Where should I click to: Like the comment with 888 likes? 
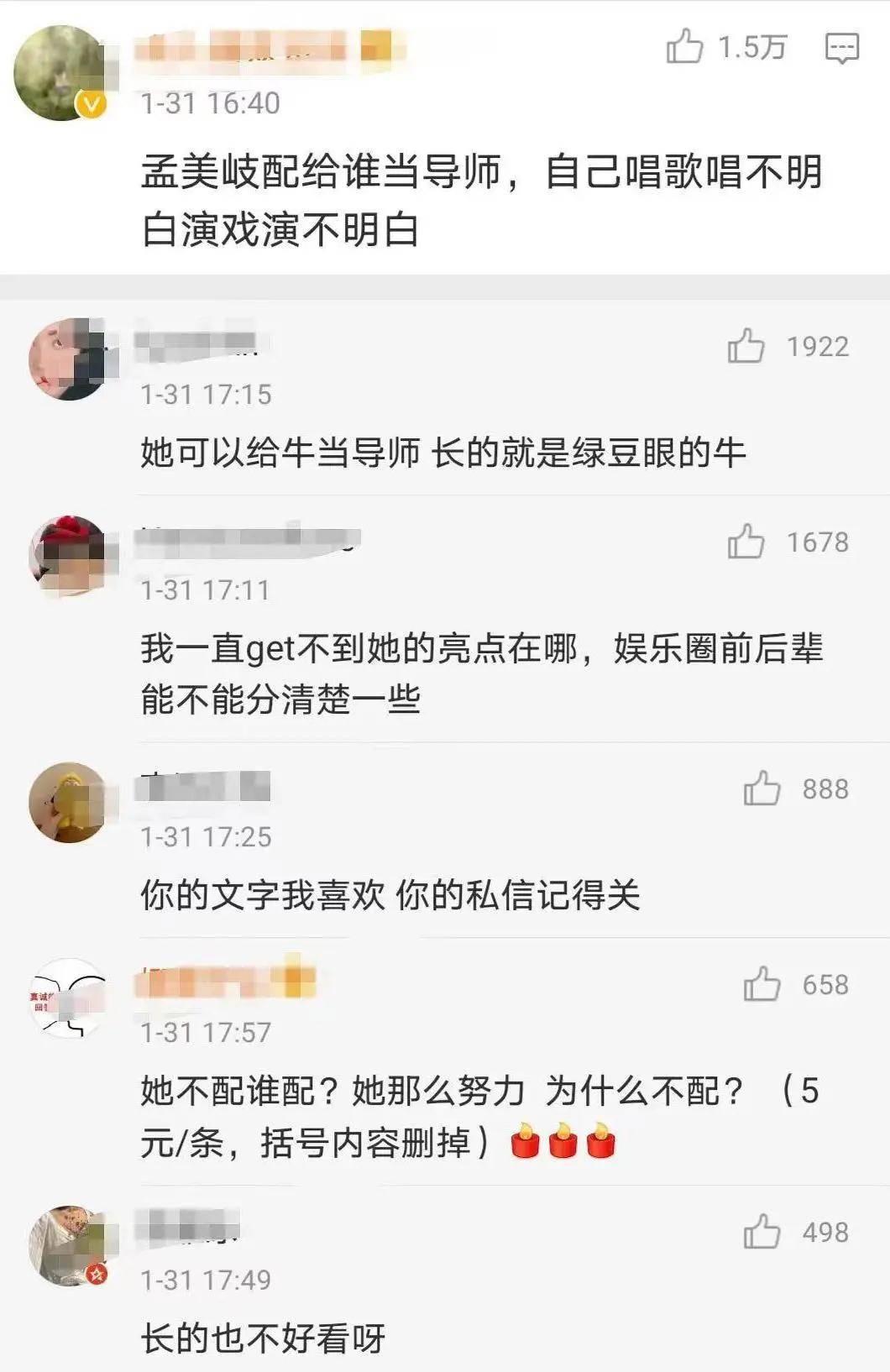pyautogui.click(x=762, y=788)
